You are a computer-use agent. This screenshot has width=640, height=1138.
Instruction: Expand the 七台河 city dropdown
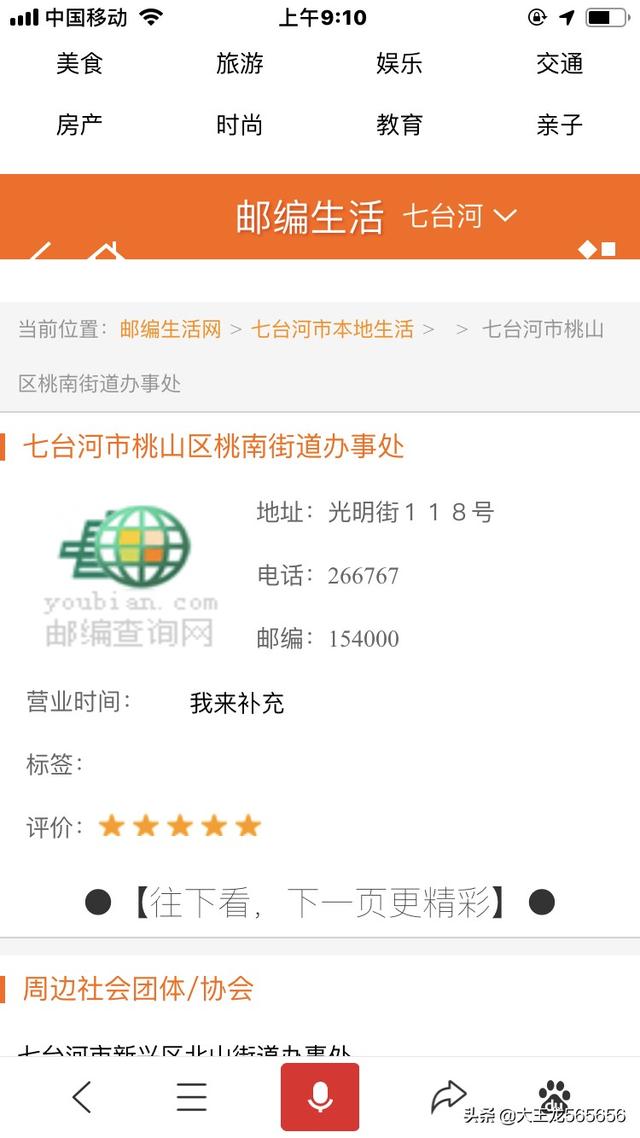(x=459, y=216)
